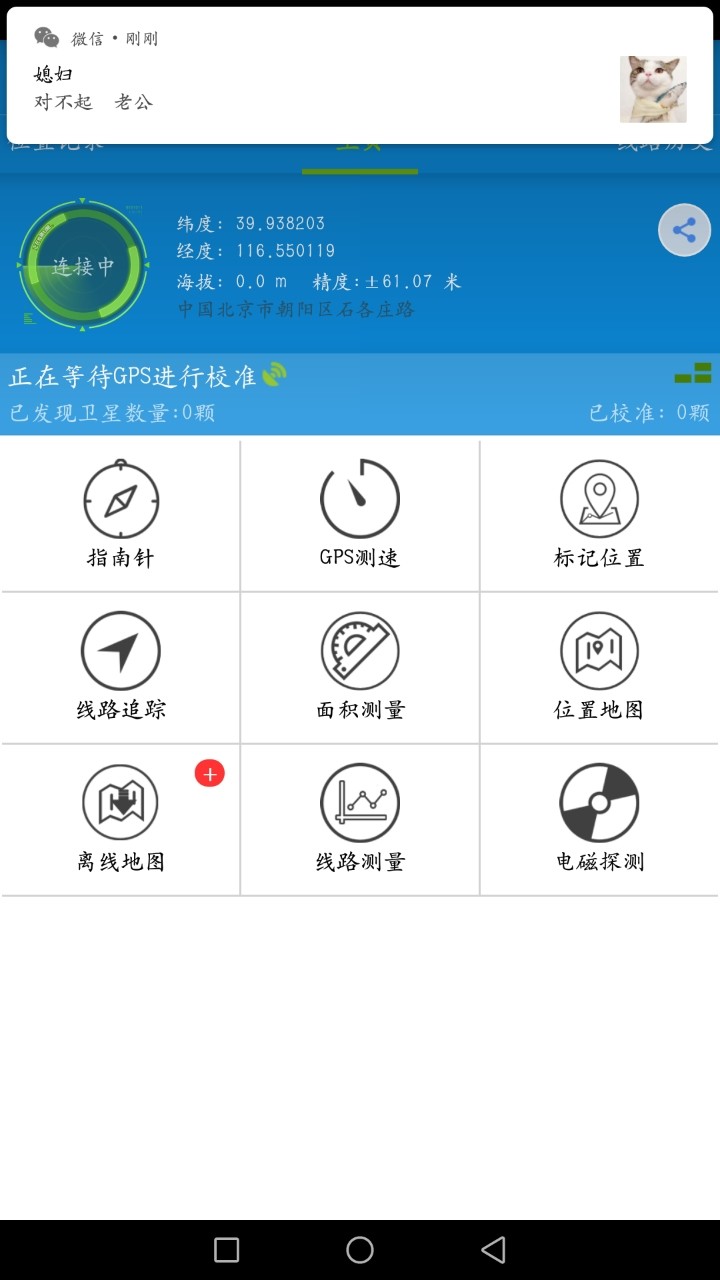This screenshot has width=720, height=1280.
Task: Launch 电磁探测 electromagnetic detection
Action: (x=599, y=819)
